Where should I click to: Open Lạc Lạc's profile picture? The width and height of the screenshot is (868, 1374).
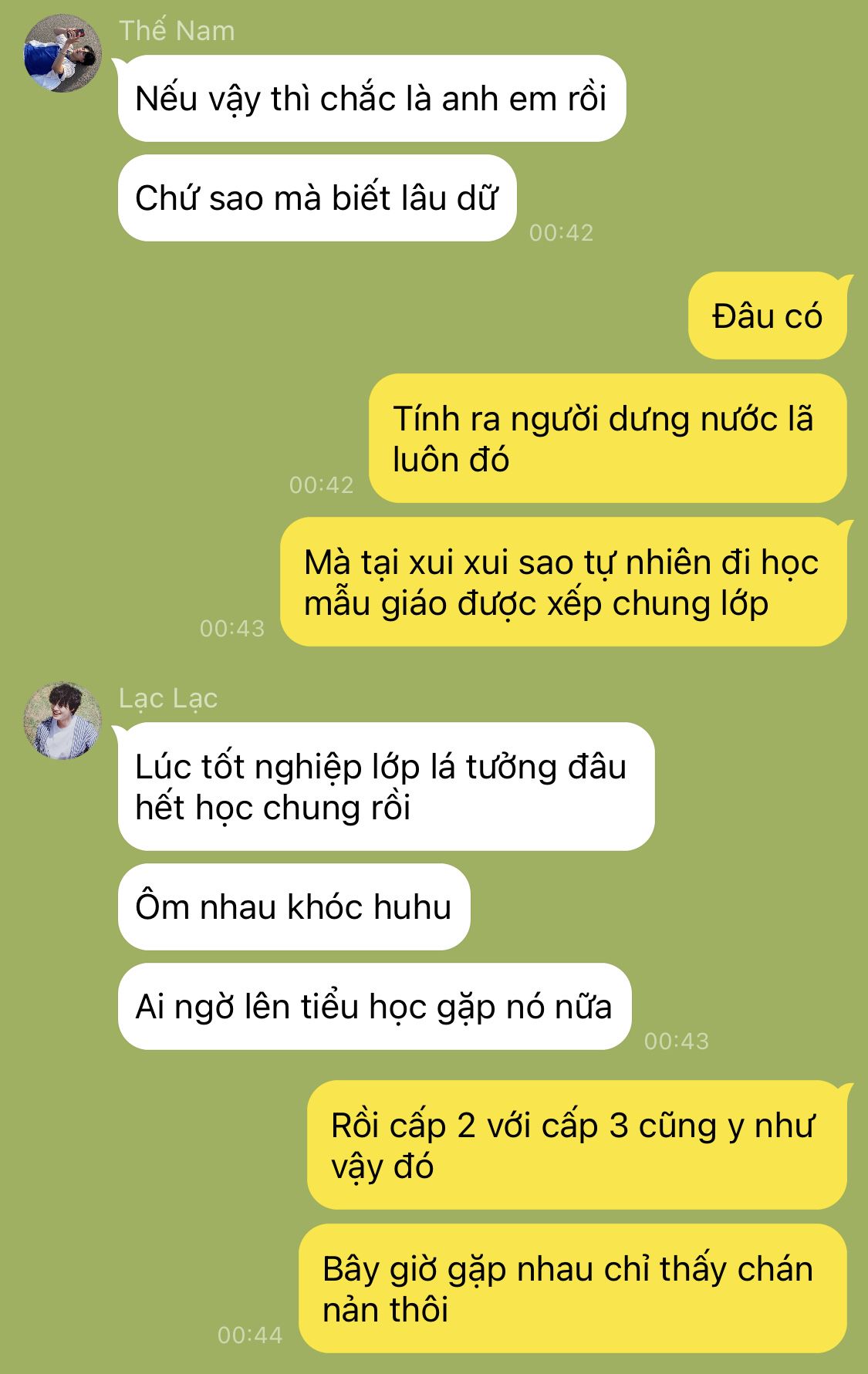(62, 720)
